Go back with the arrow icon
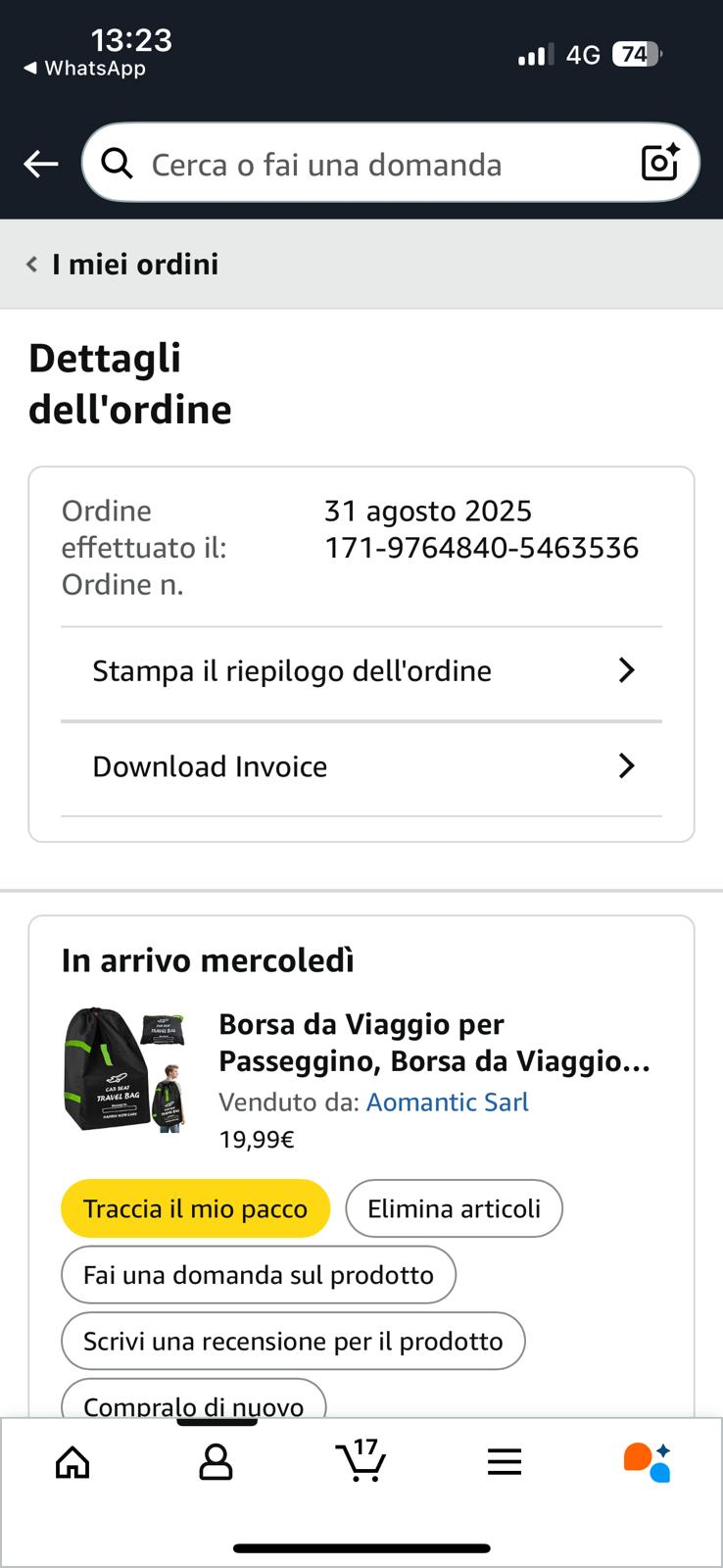Screen dimensions: 723x1568 (x=41, y=164)
